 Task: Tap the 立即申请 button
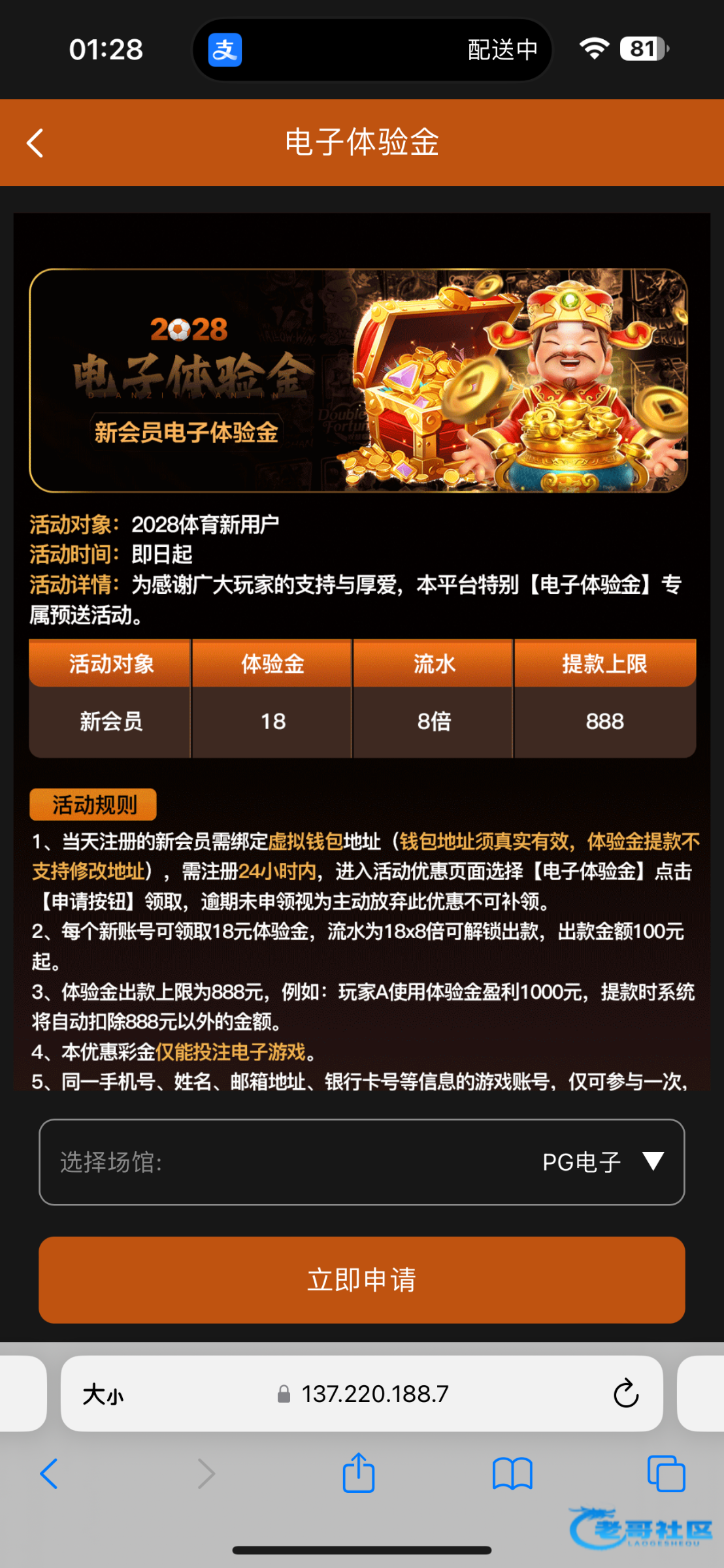click(361, 1279)
